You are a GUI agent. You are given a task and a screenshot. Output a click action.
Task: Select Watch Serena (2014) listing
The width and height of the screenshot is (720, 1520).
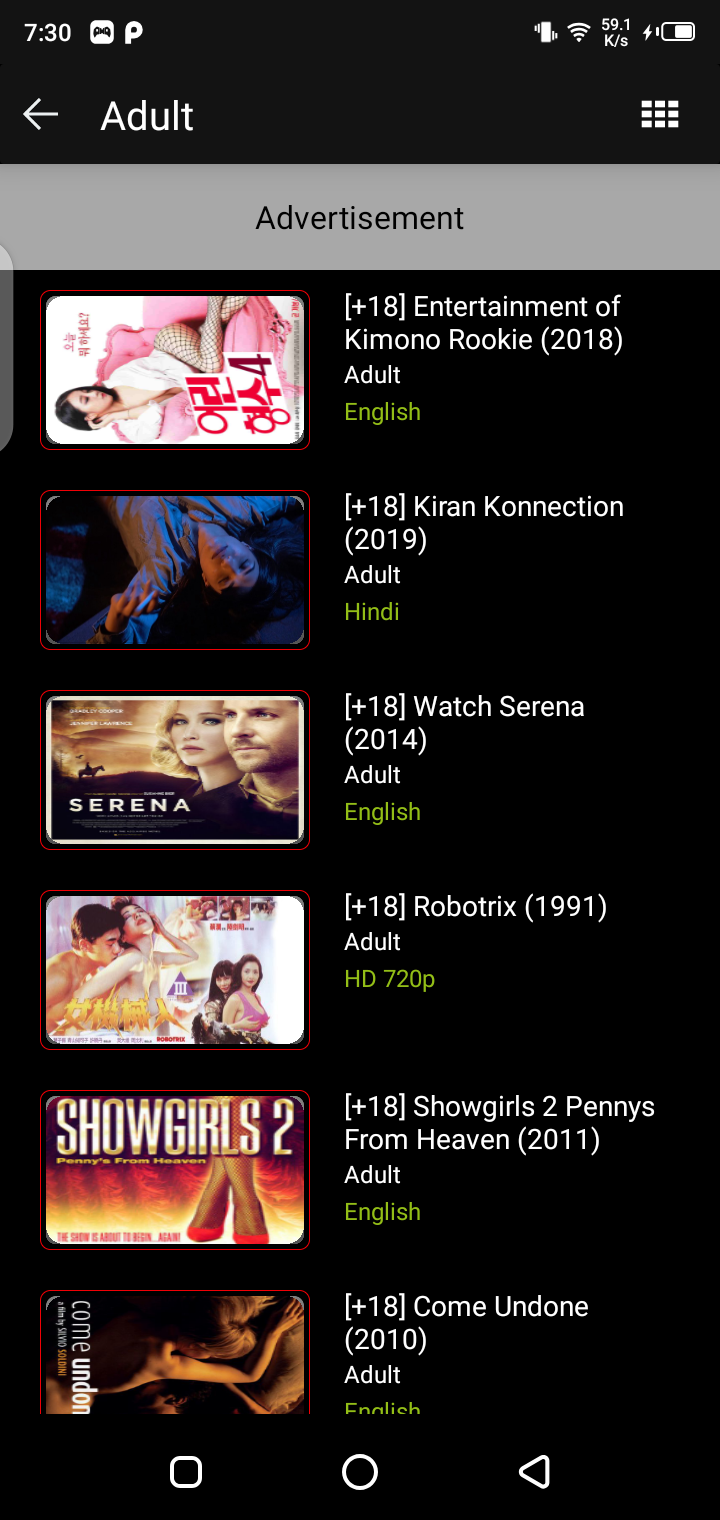(464, 723)
